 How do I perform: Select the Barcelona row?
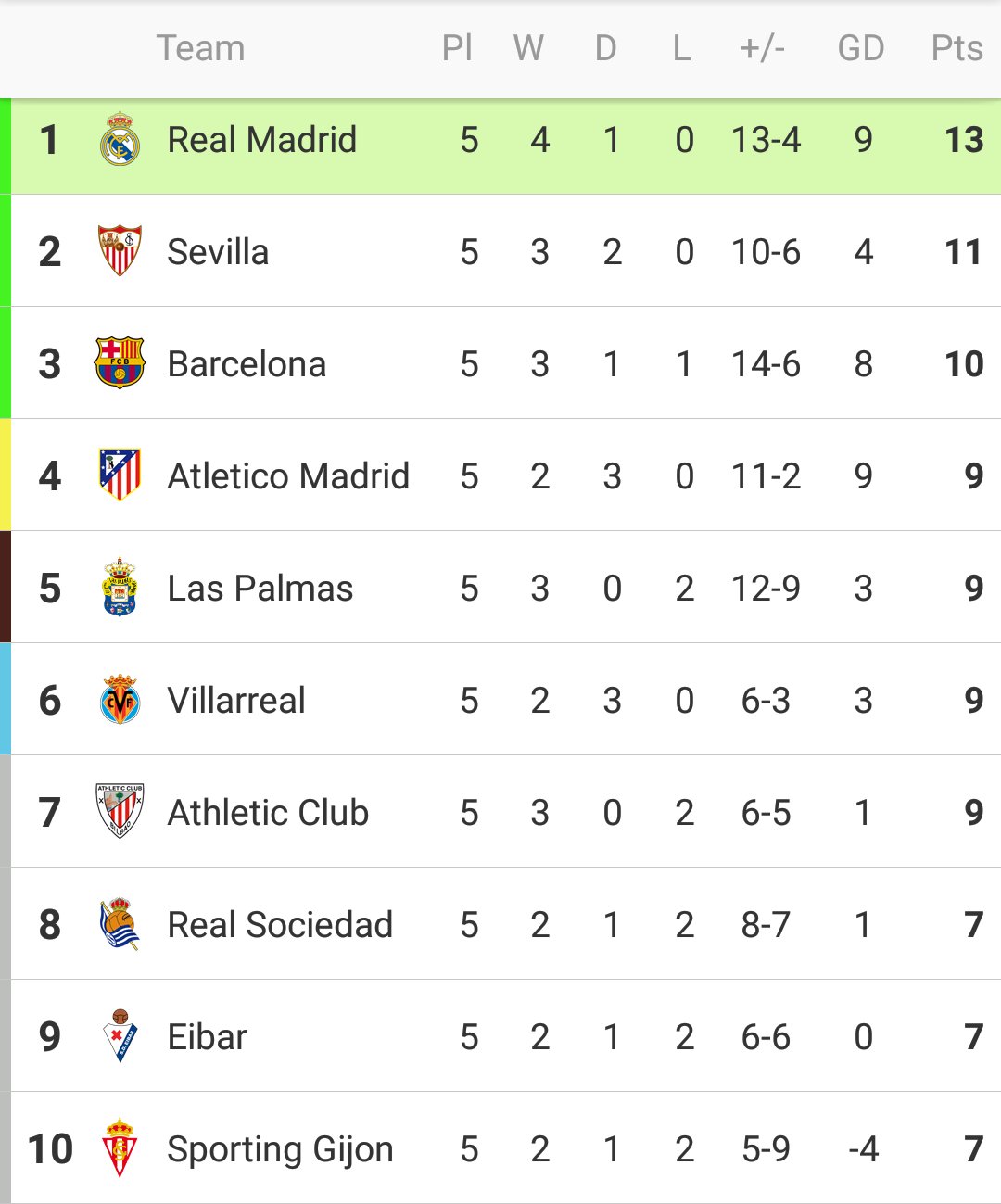click(x=247, y=364)
